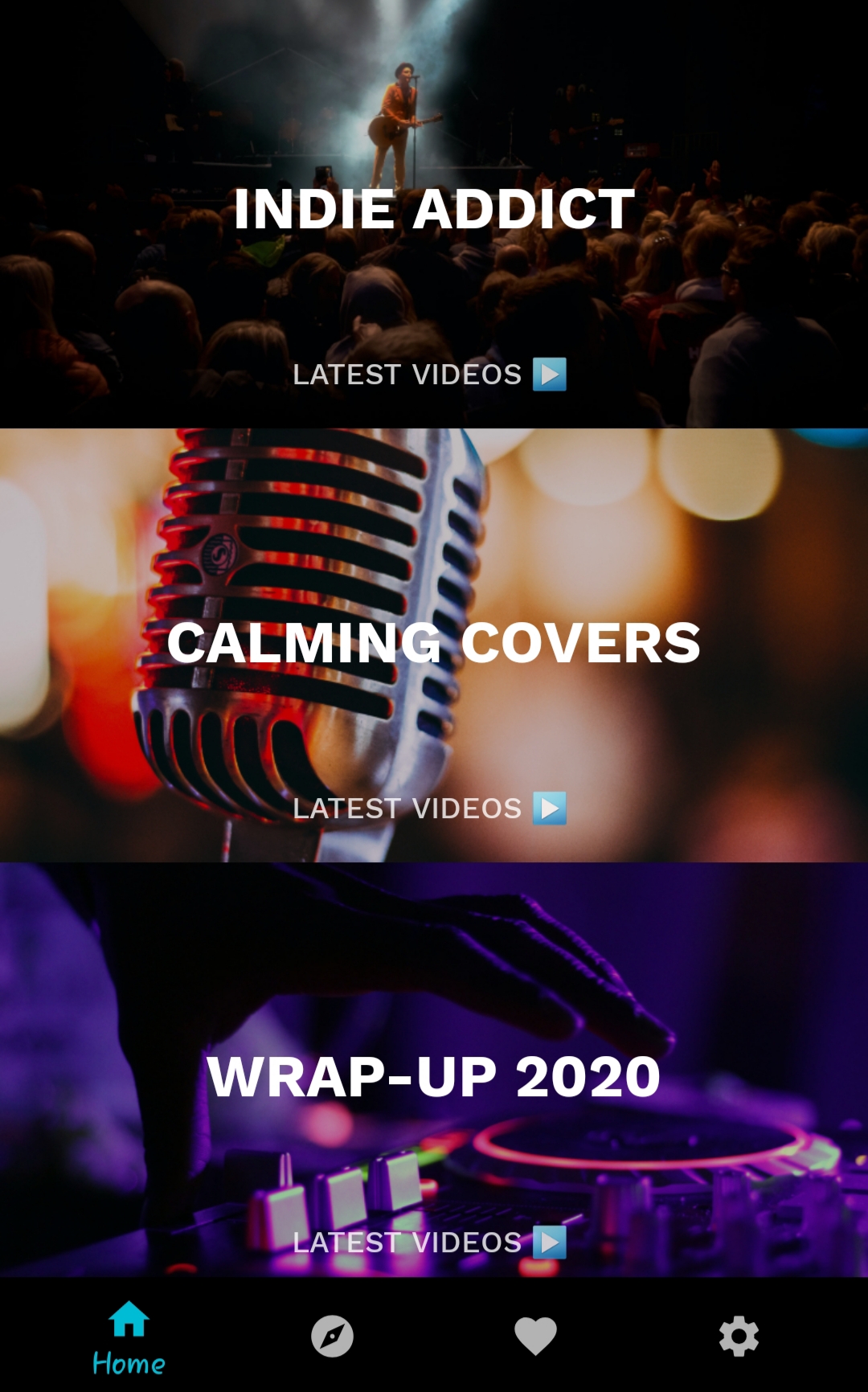
Task: Show the favorites heart tab
Action: point(535,1336)
